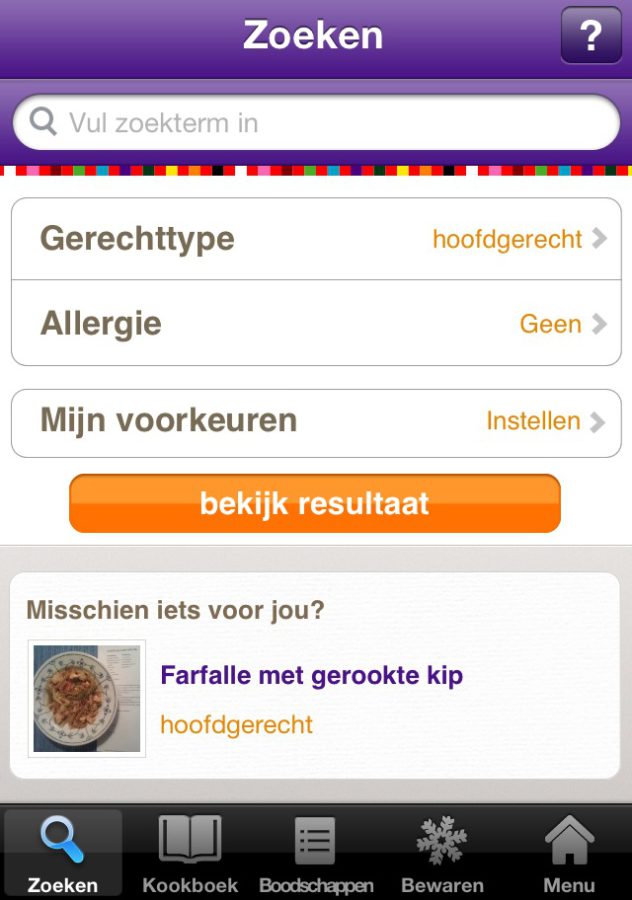Screen dimensions: 632x900
Task: Go to the Boodschappen tab
Action: pos(316,853)
